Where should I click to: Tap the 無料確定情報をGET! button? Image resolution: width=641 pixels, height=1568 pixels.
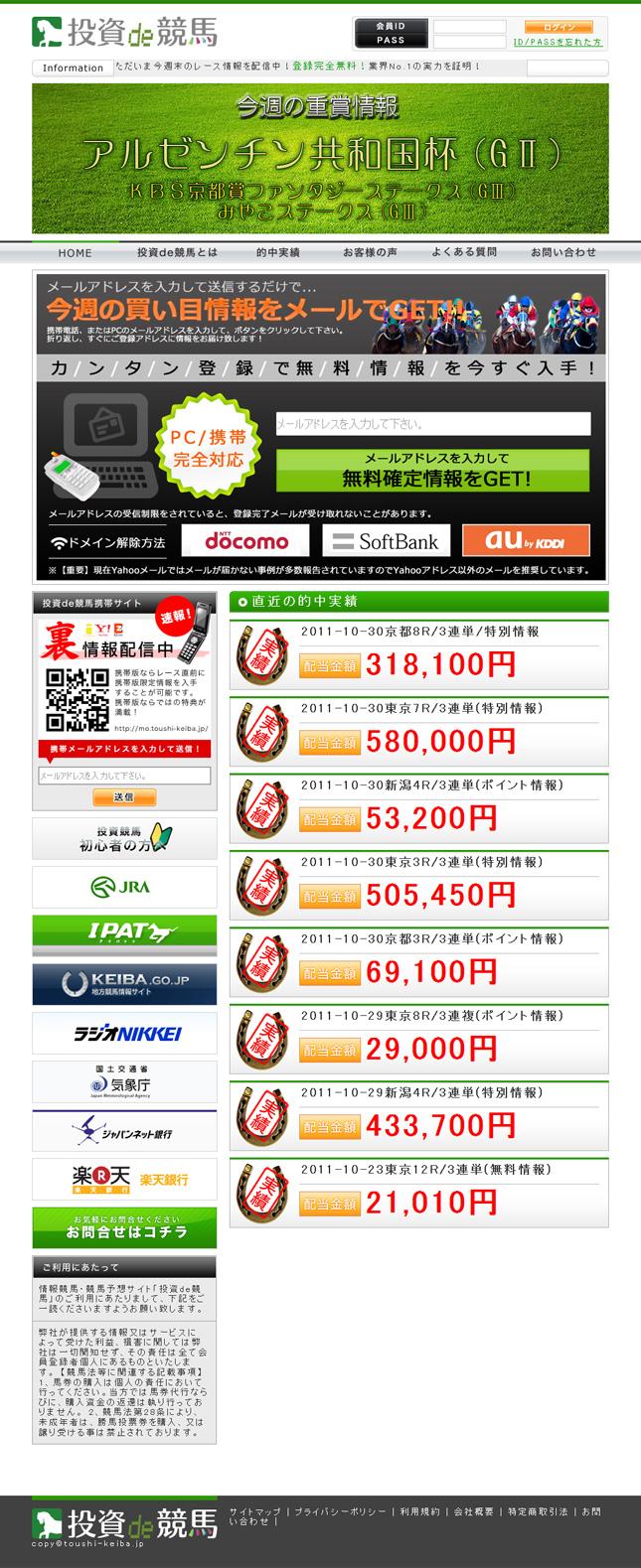coord(432,471)
